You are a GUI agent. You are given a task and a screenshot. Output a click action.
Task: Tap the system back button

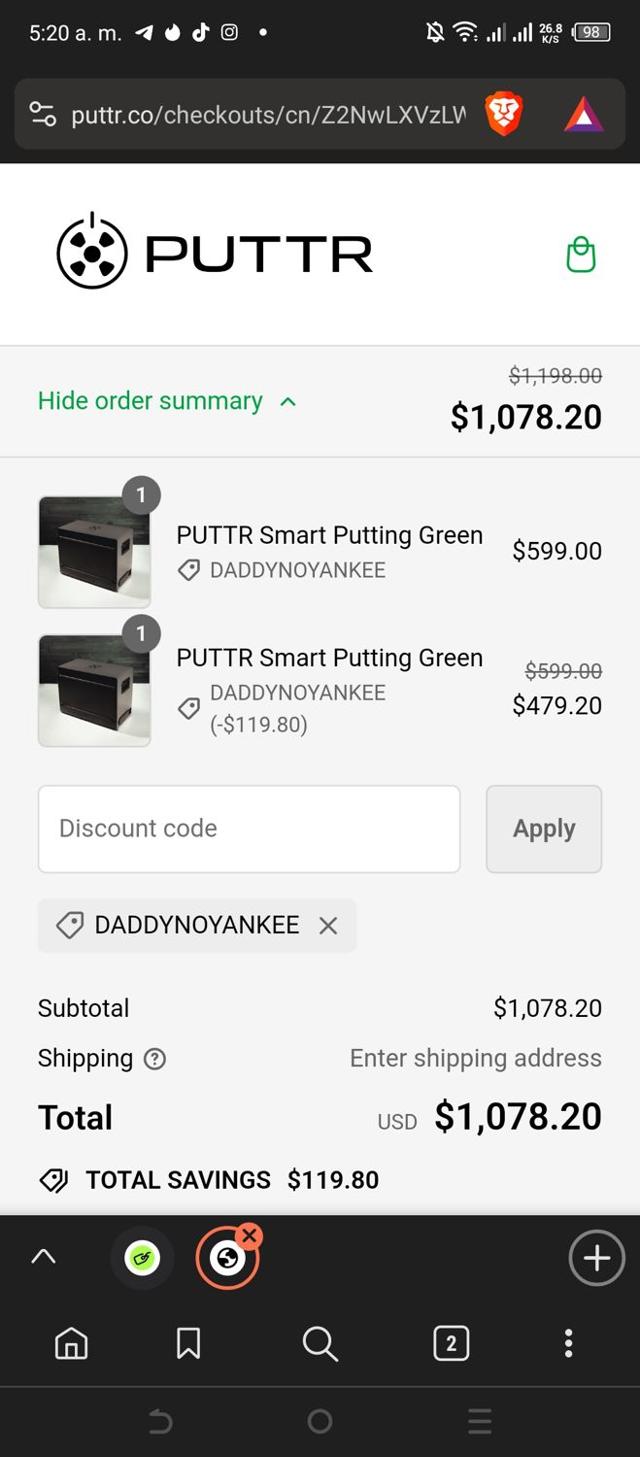[x=160, y=1421]
